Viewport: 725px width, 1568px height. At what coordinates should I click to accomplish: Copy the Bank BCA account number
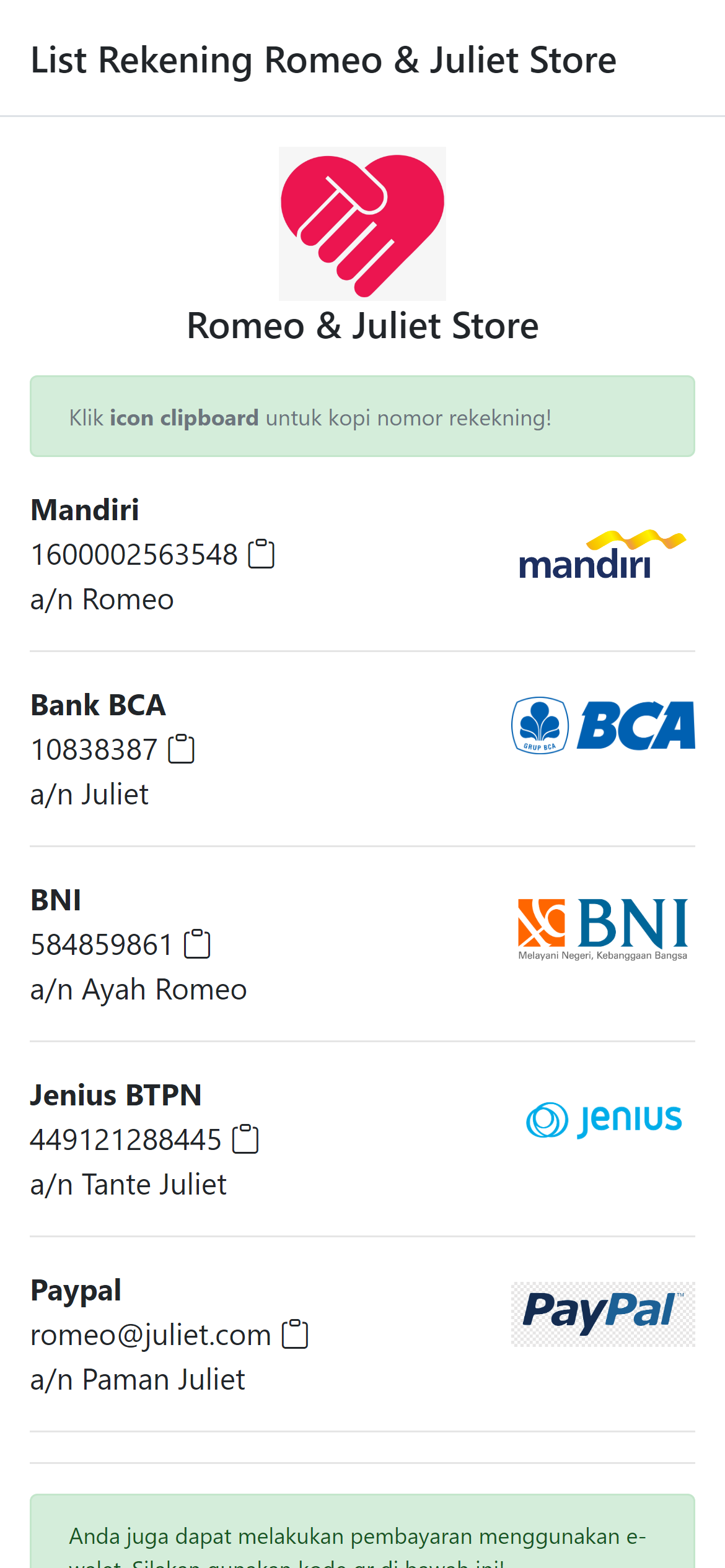pyautogui.click(x=182, y=749)
